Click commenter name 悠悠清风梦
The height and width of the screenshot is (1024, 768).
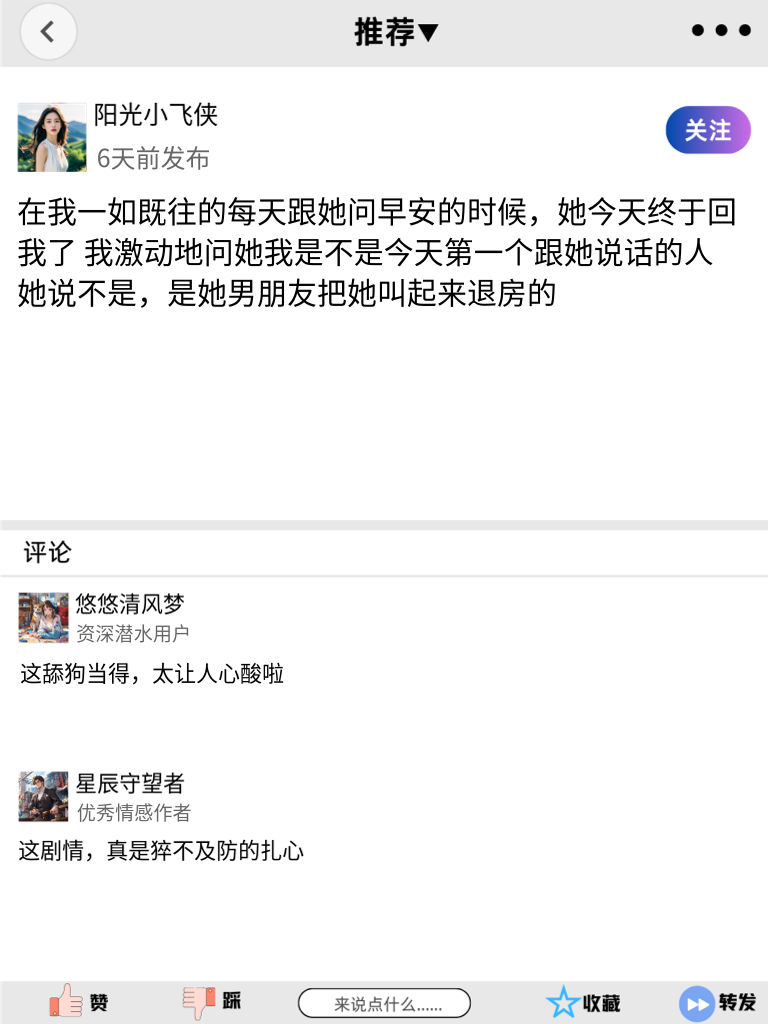(x=128, y=602)
